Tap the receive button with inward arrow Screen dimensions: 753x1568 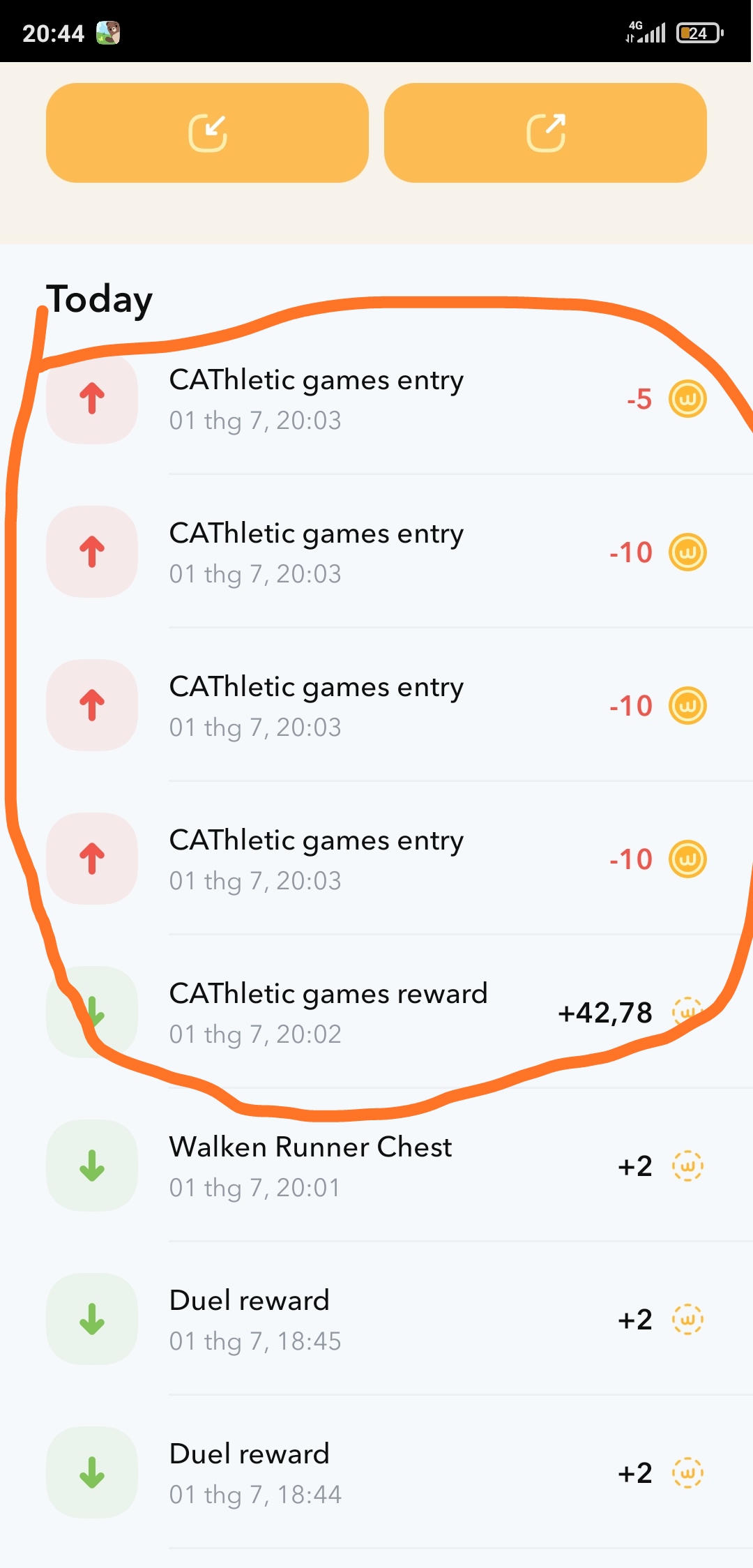point(207,133)
